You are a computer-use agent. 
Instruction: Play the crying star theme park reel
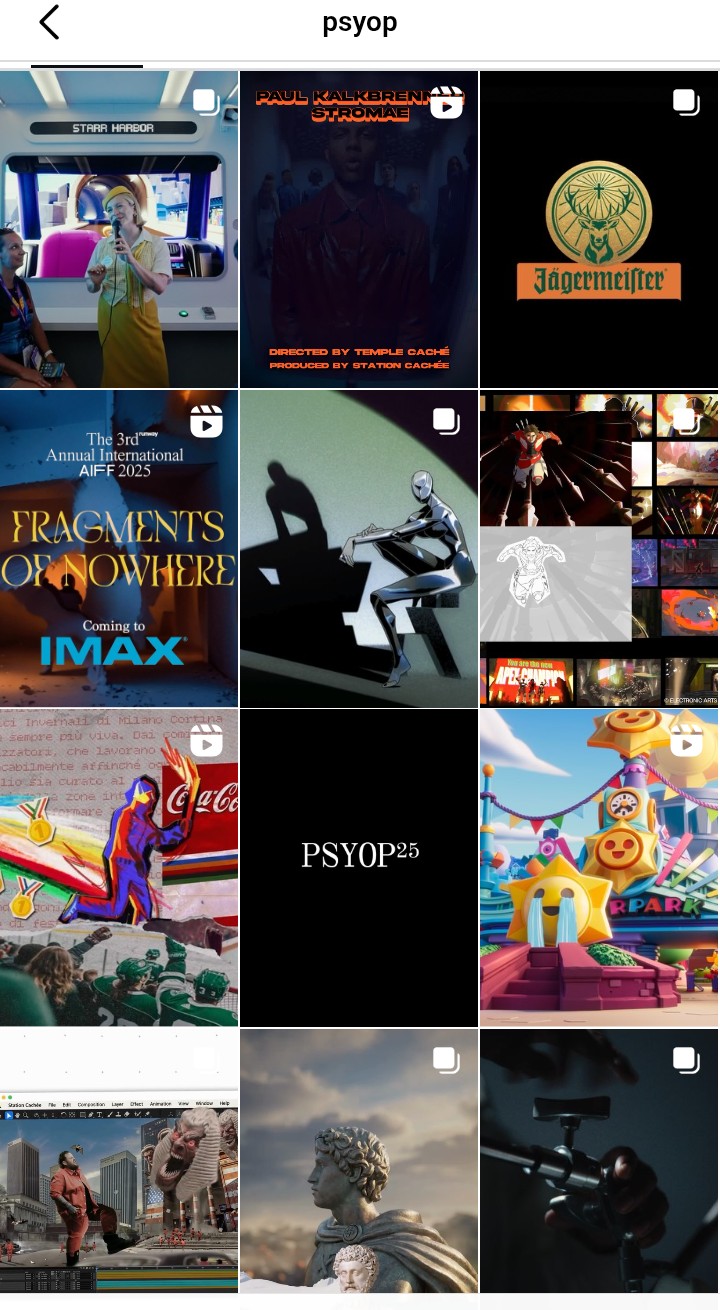599,867
